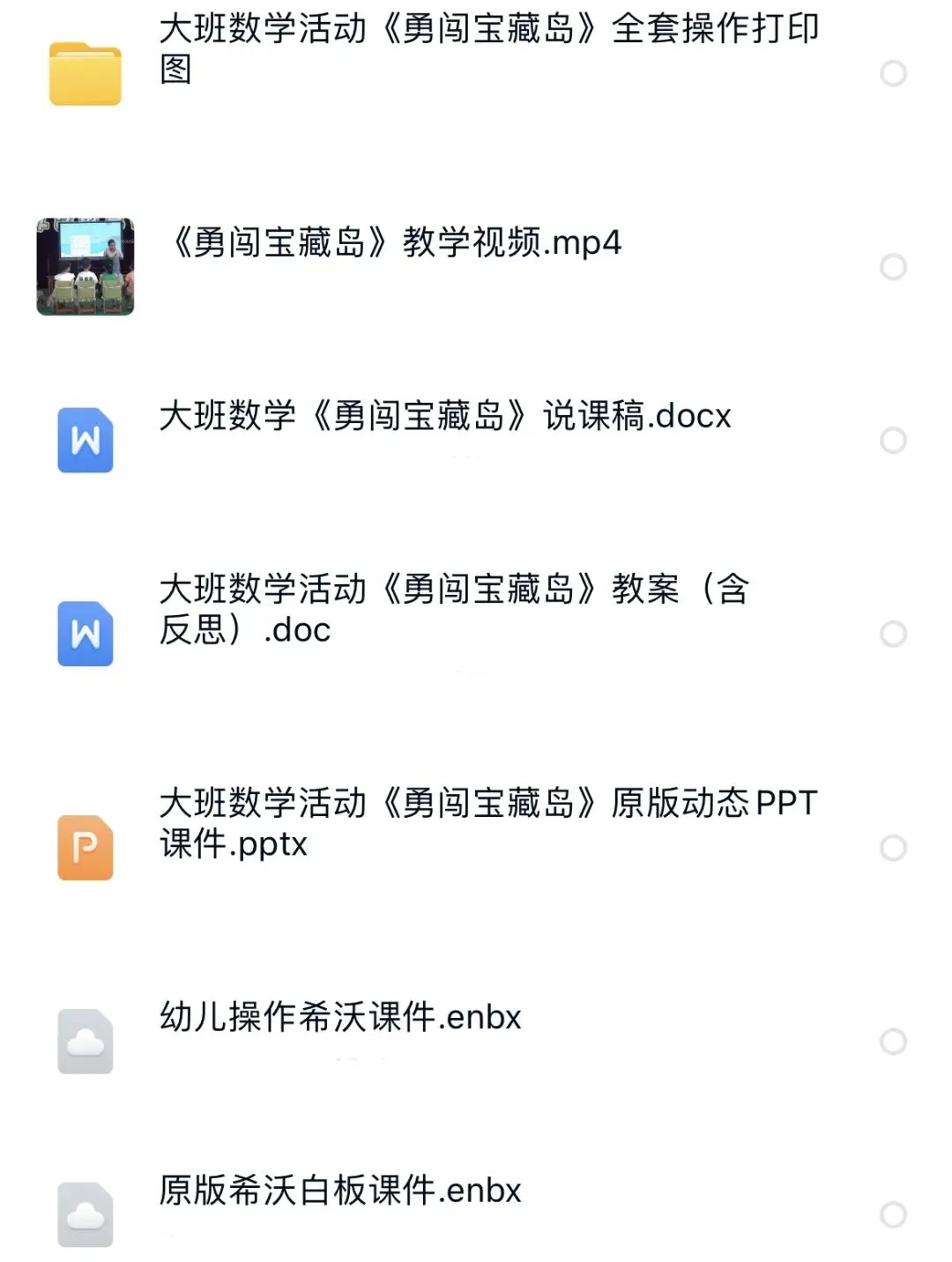The height and width of the screenshot is (1262, 952).
Task: Open 教案（含反思）.doc file
Action: point(453,609)
